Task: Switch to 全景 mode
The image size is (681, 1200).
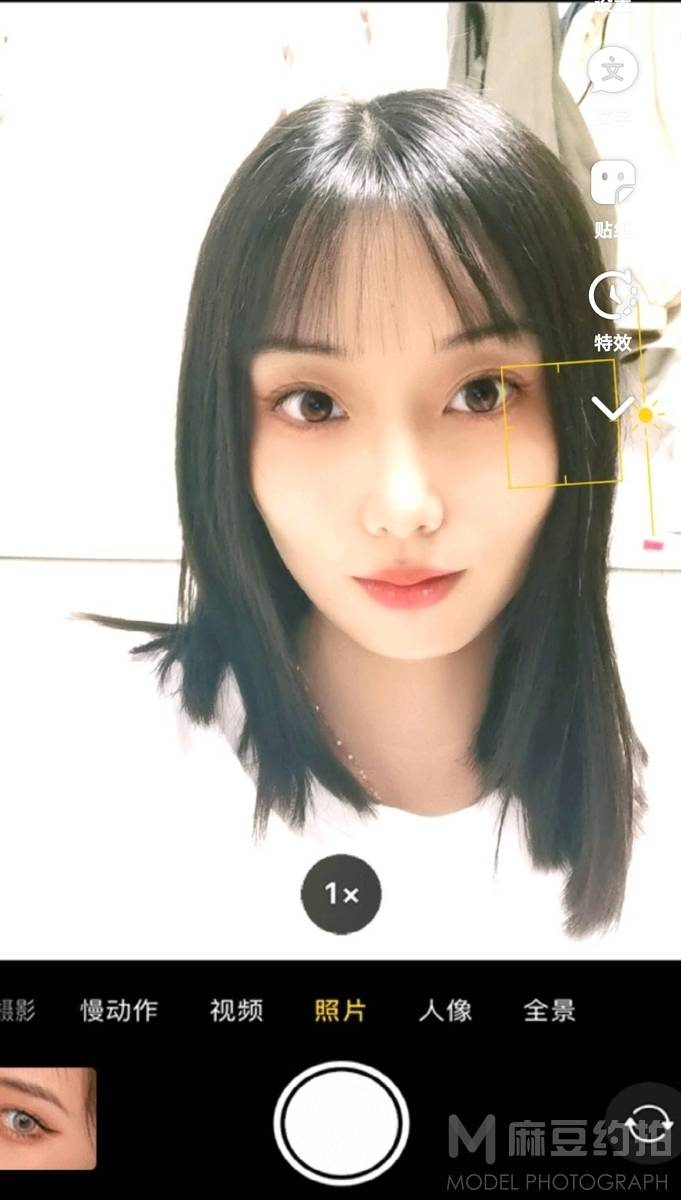Action: click(x=550, y=1010)
